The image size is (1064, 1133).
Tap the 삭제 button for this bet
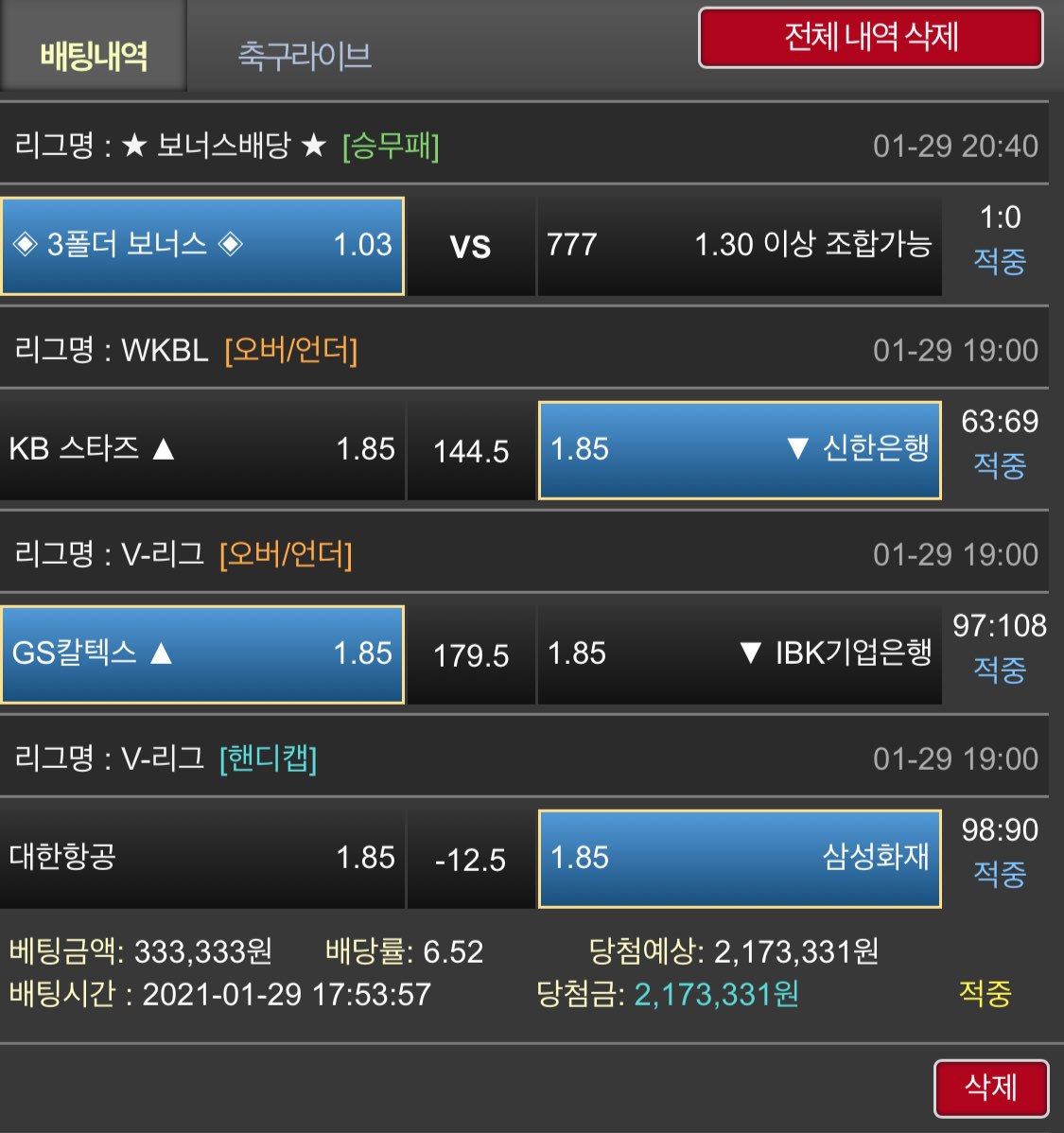point(990,1088)
